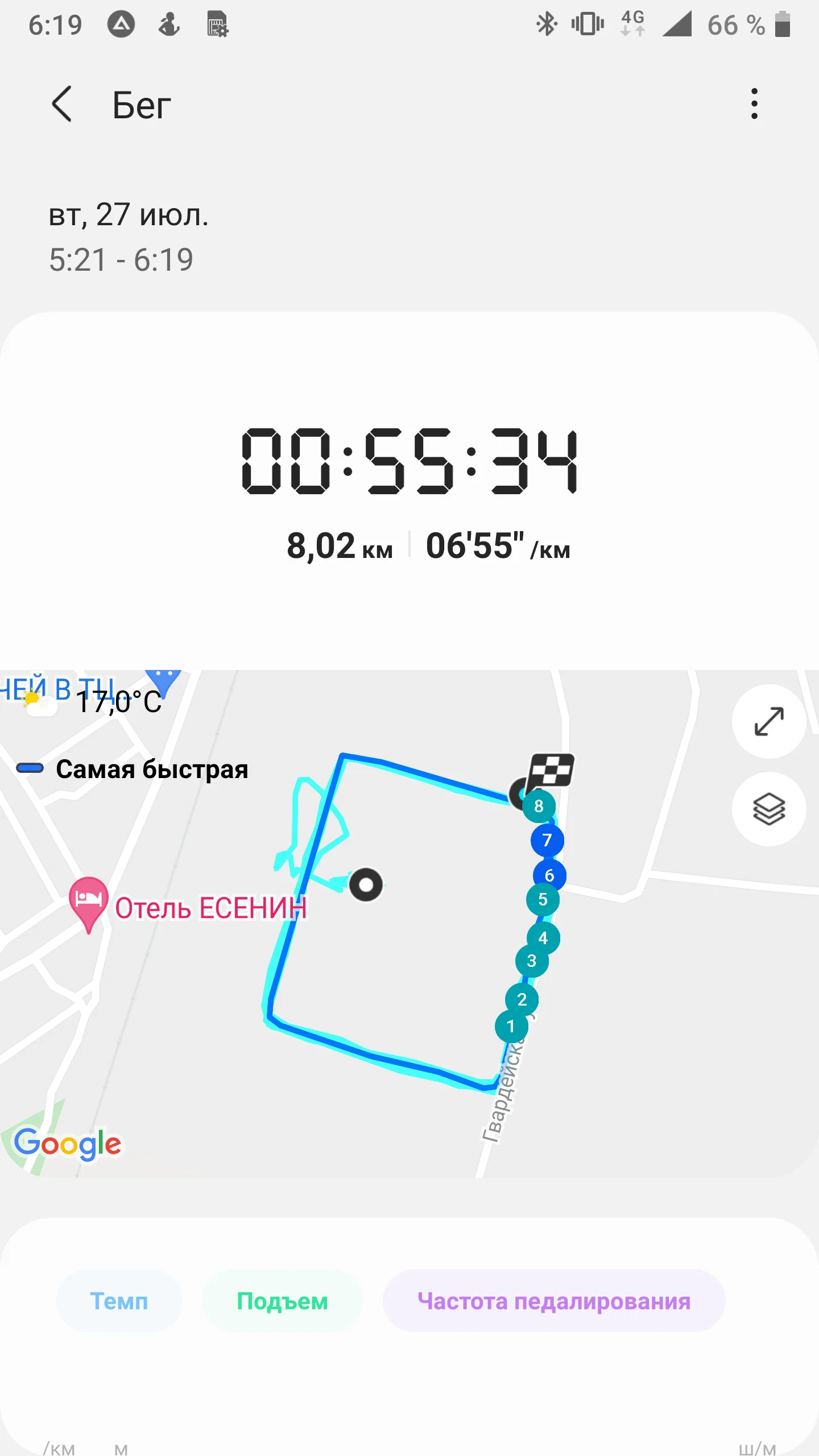The image size is (819, 1456).
Task: Tap kilometer marker 8 on the route
Action: click(539, 806)
